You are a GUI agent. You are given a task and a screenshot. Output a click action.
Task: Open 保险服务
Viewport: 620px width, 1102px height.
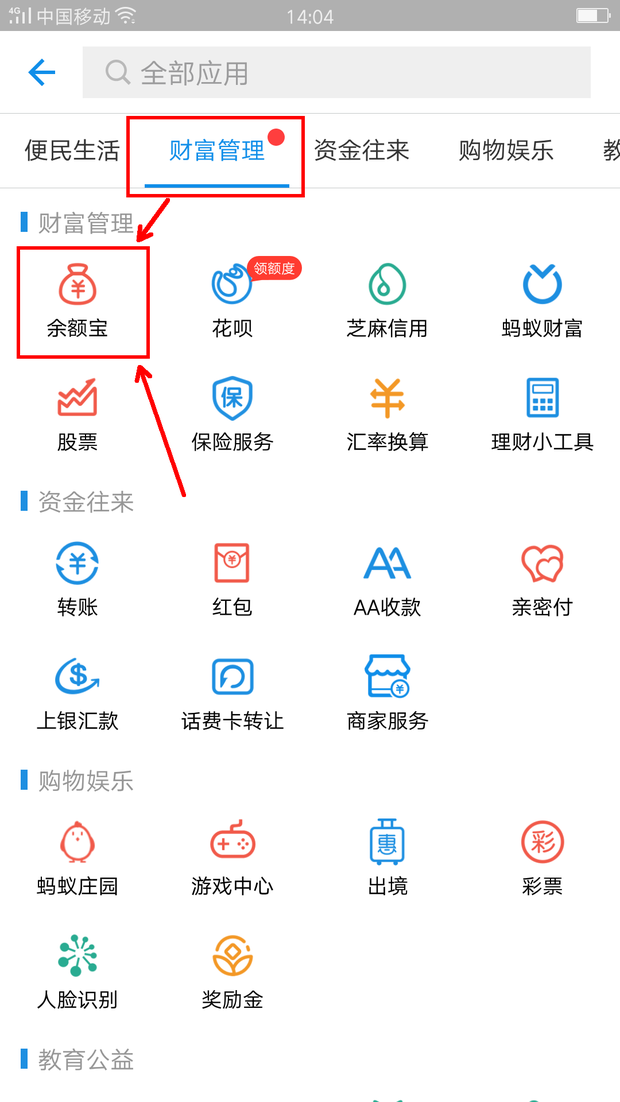232,415
